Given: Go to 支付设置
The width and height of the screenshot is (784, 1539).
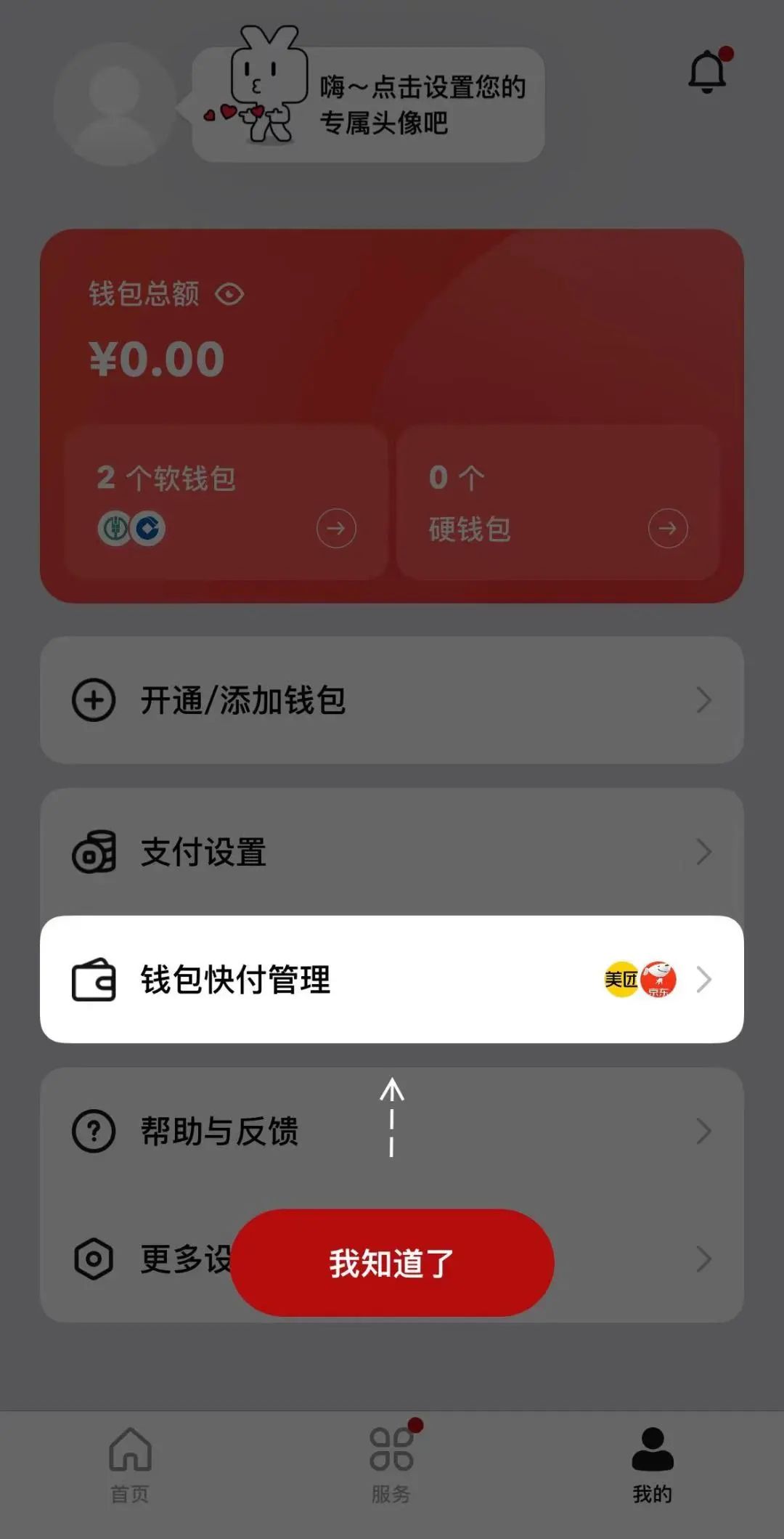Looking at the screenshot, I should [x=392, y=851].
